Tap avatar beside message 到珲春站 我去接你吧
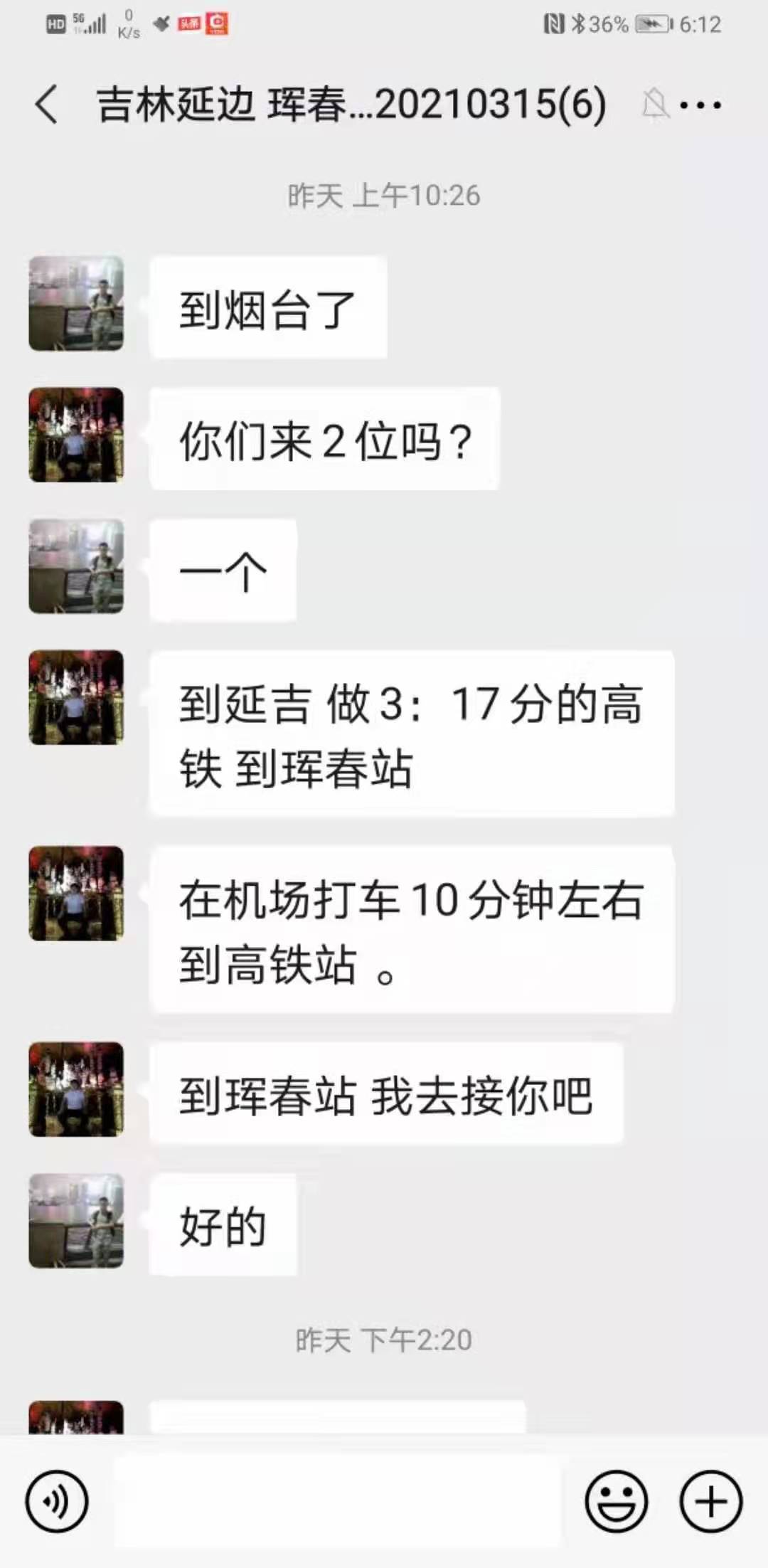Viewport: 768px width, 1568px height. pos(76,1089)
